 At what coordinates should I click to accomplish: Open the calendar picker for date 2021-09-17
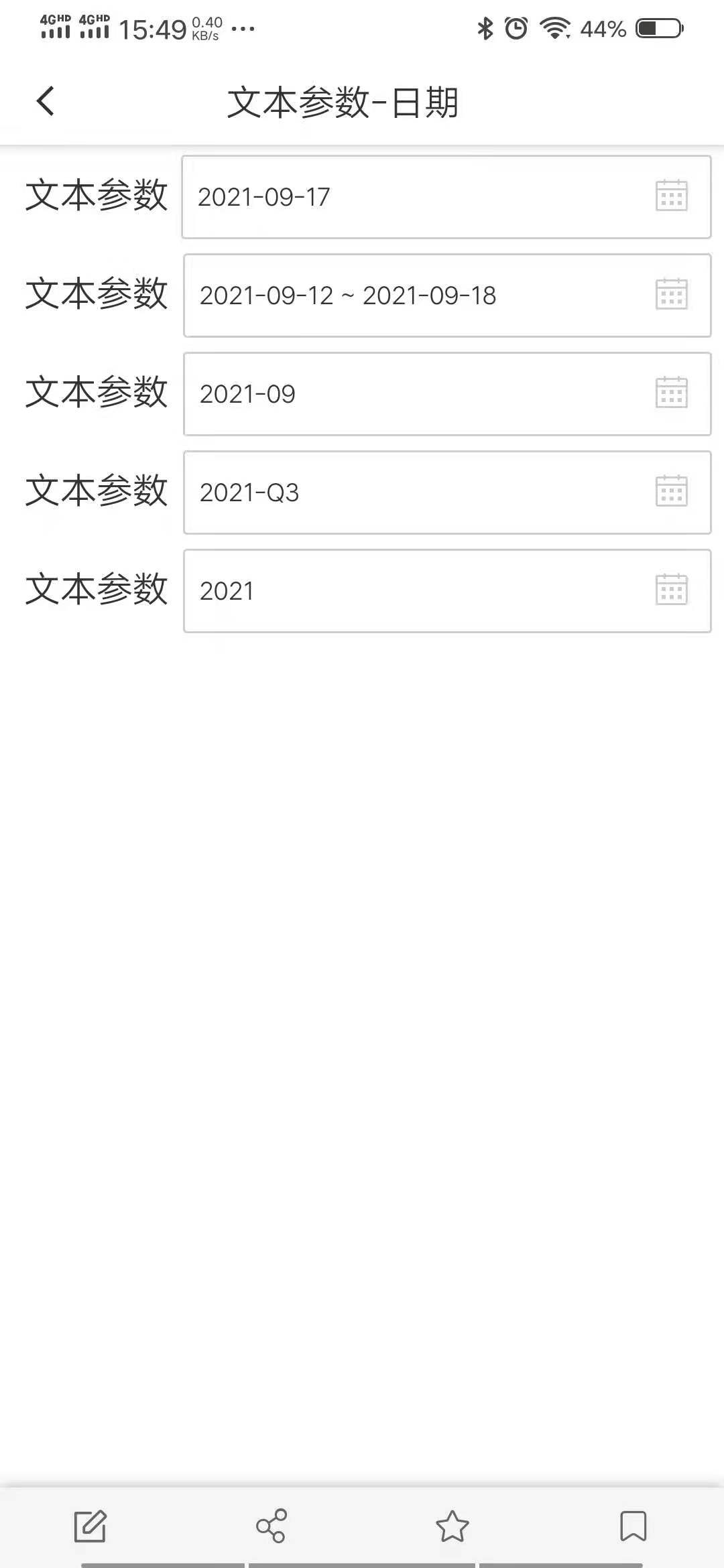(671, 196)
